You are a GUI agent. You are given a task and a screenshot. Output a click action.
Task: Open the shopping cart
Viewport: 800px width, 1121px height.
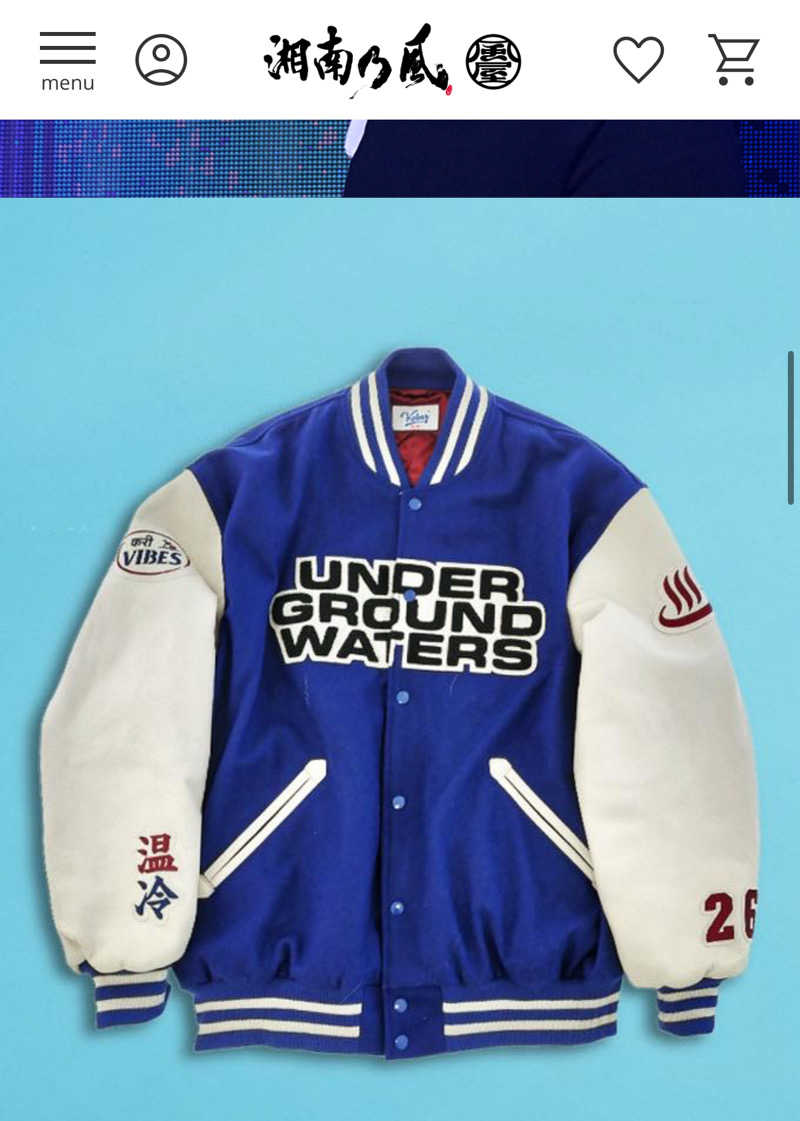tap(734, 60)
